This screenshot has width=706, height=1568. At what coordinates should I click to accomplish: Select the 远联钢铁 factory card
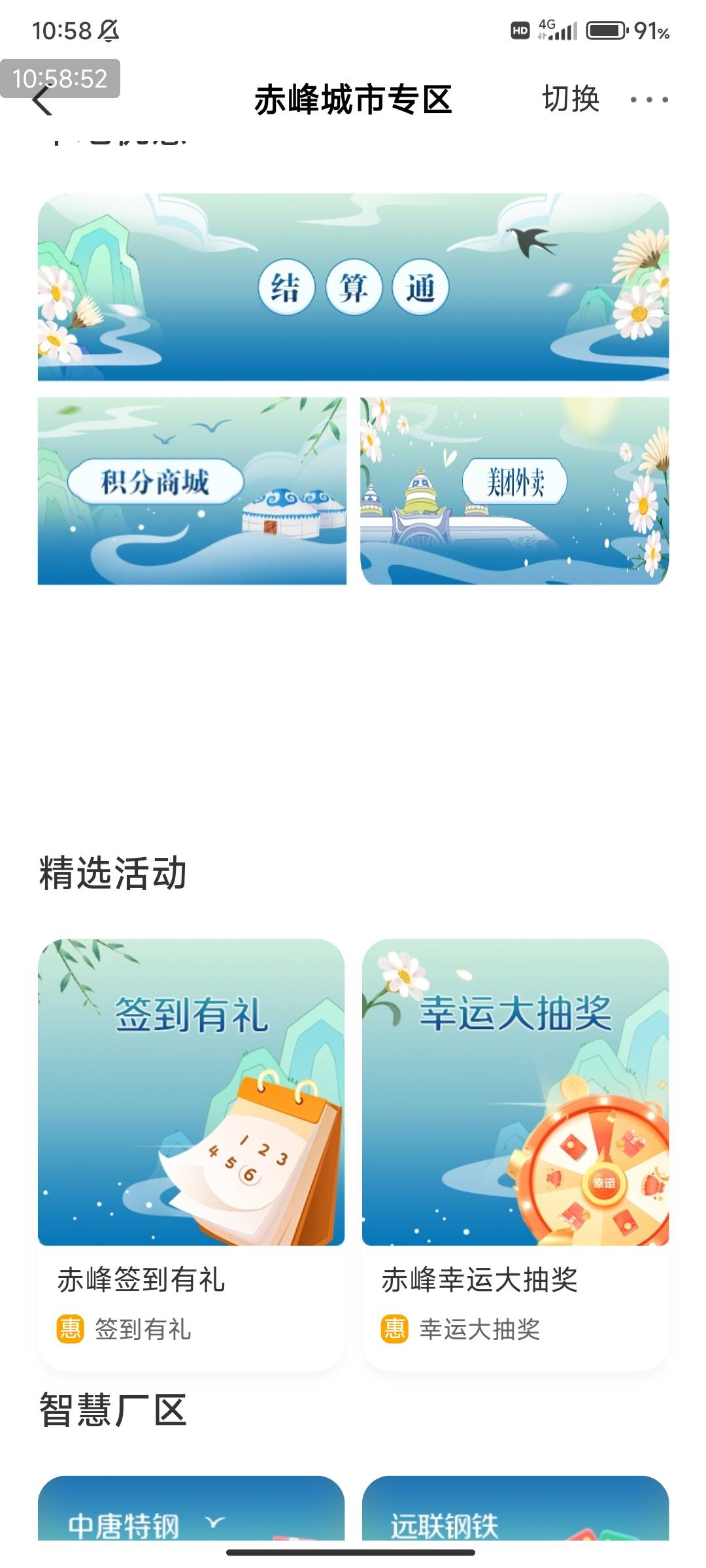tap(515, 1508)
